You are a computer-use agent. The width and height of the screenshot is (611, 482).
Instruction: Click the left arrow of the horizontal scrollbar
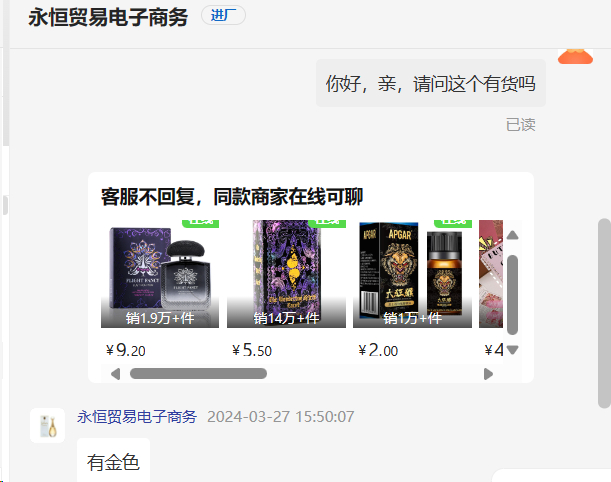tap(115, 374)
